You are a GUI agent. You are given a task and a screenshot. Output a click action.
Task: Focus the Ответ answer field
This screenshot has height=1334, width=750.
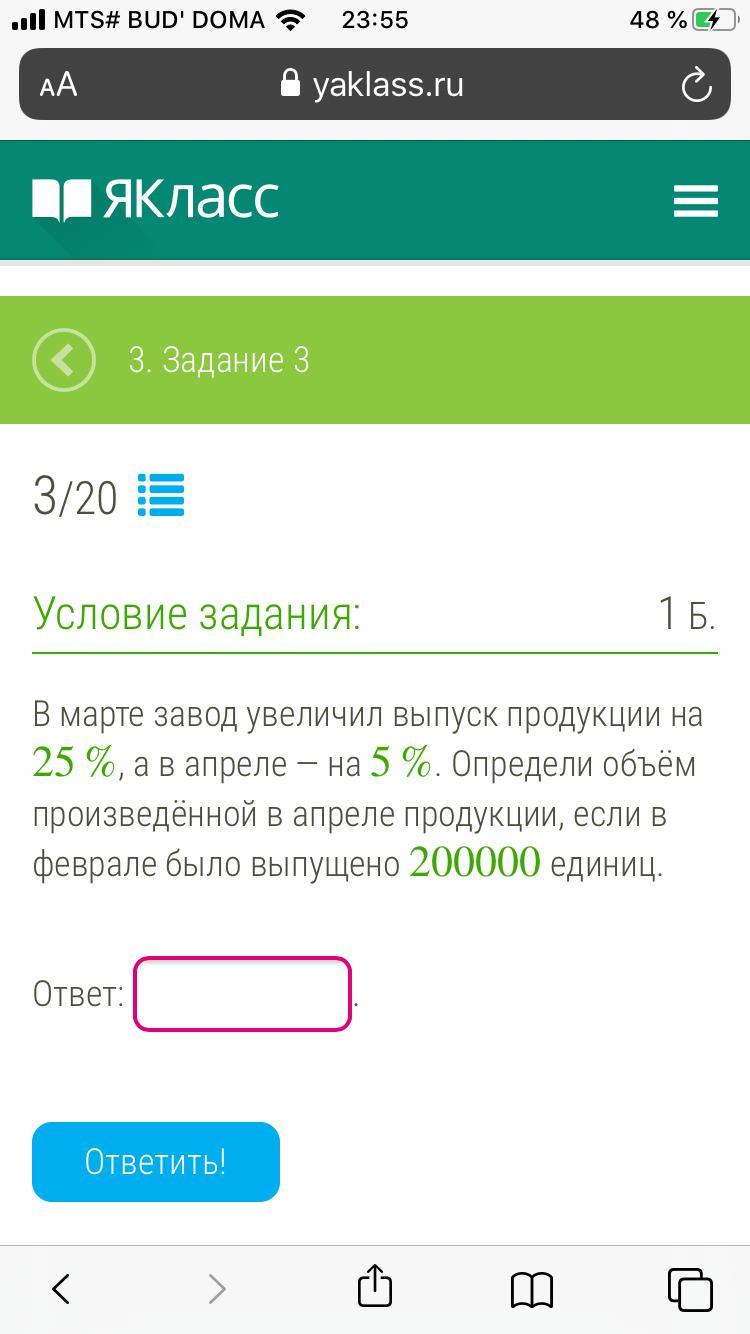point(242,994)
